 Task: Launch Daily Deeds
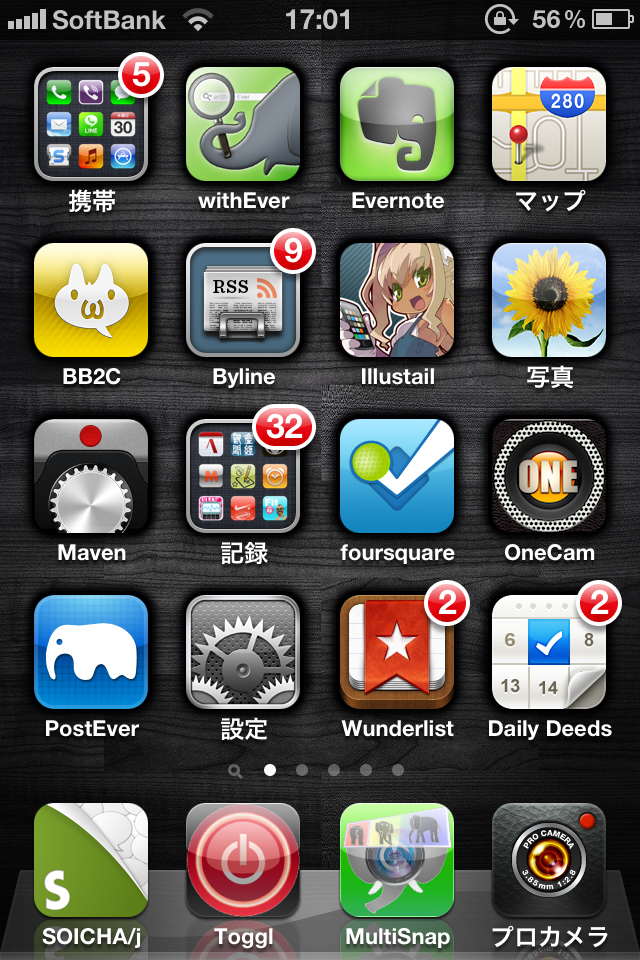[x=549, y=652]
